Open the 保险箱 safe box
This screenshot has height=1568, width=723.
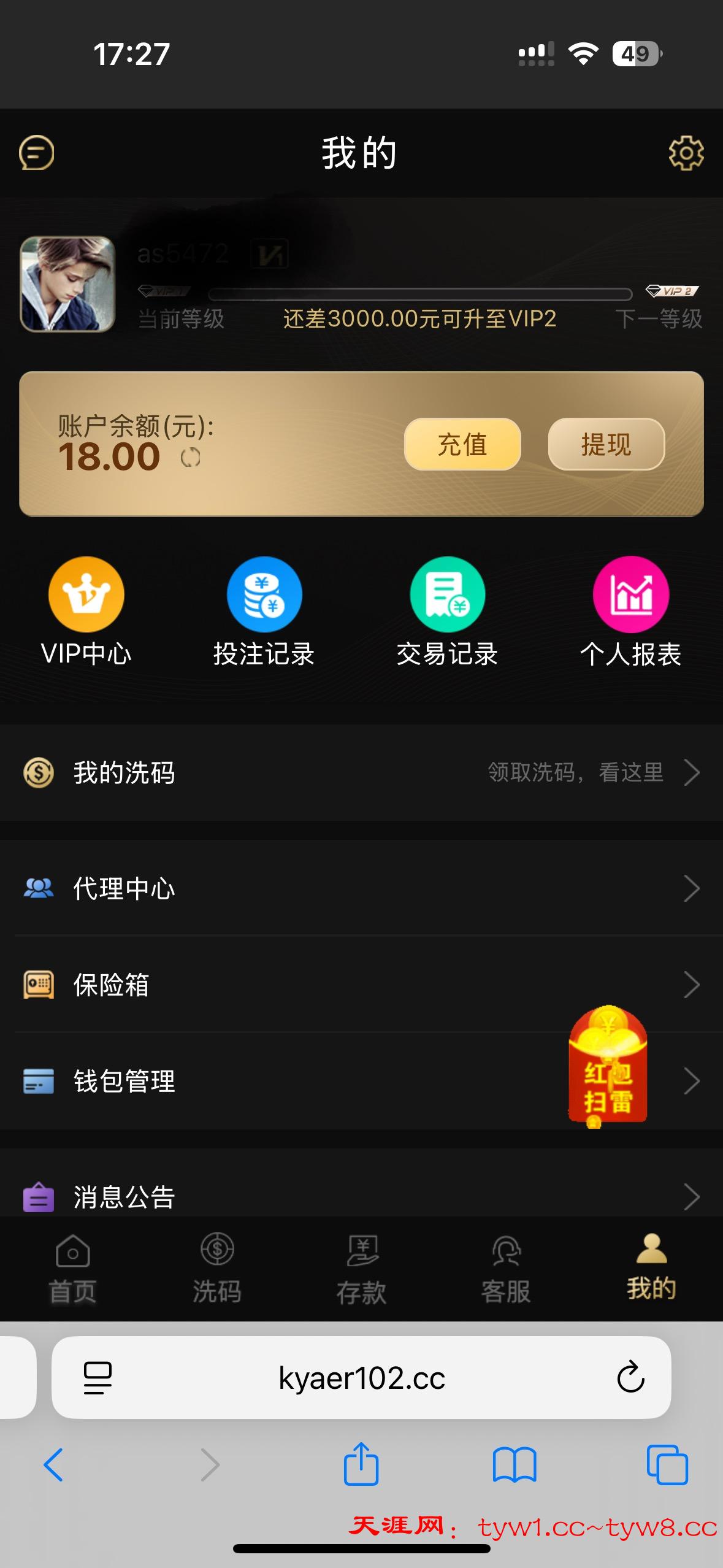point(361,985)
